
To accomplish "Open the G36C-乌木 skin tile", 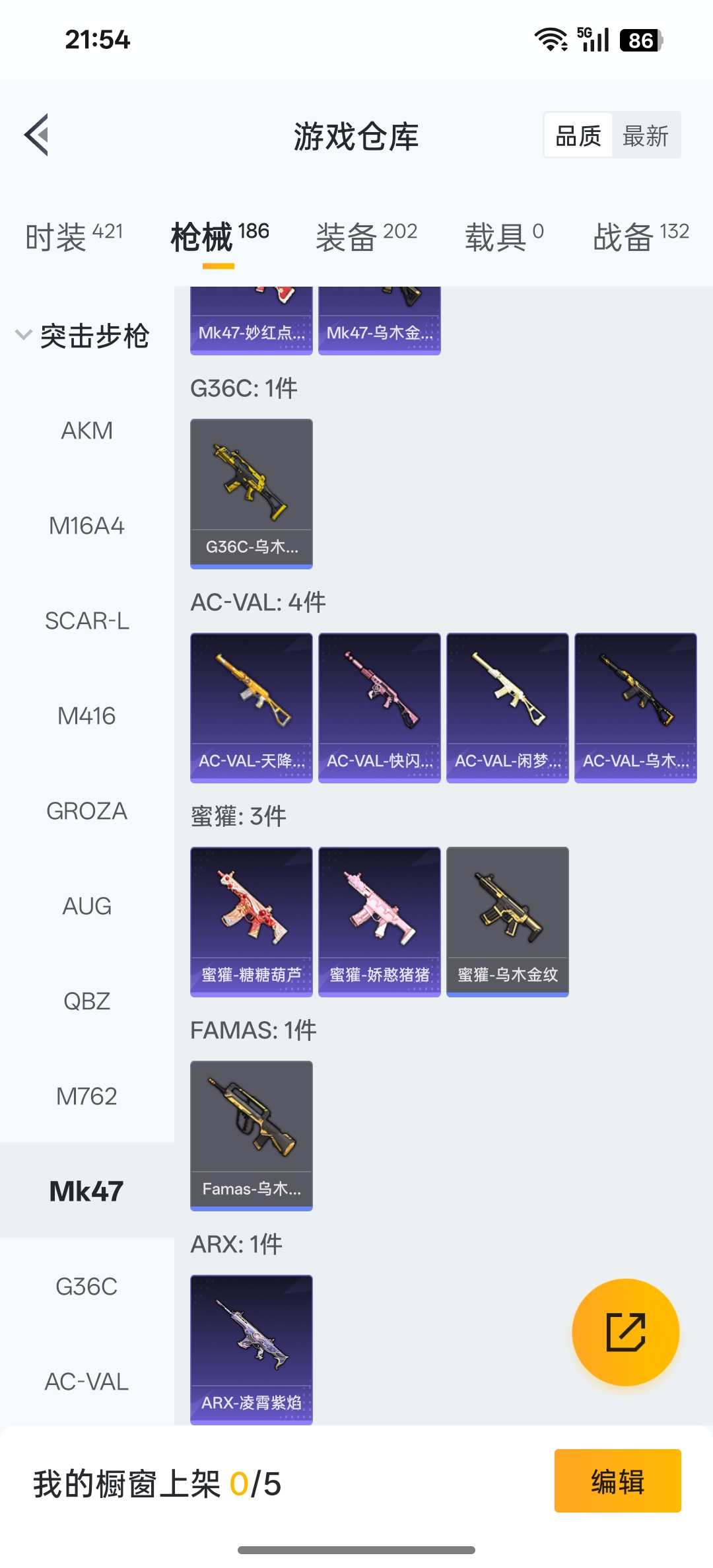I will click(x=251, y=493).
